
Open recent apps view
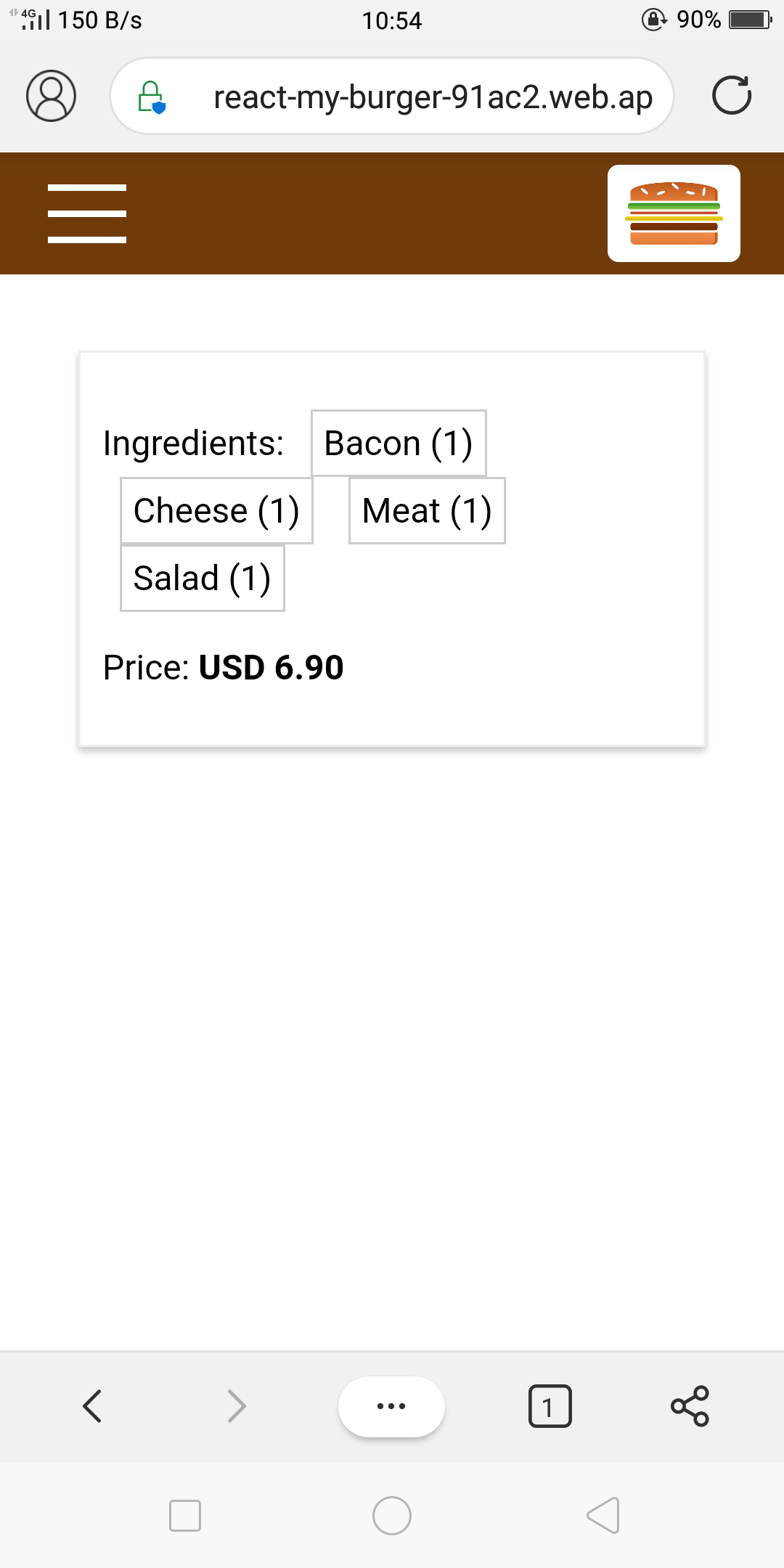pyautogui.click(x=185, y=1516)
